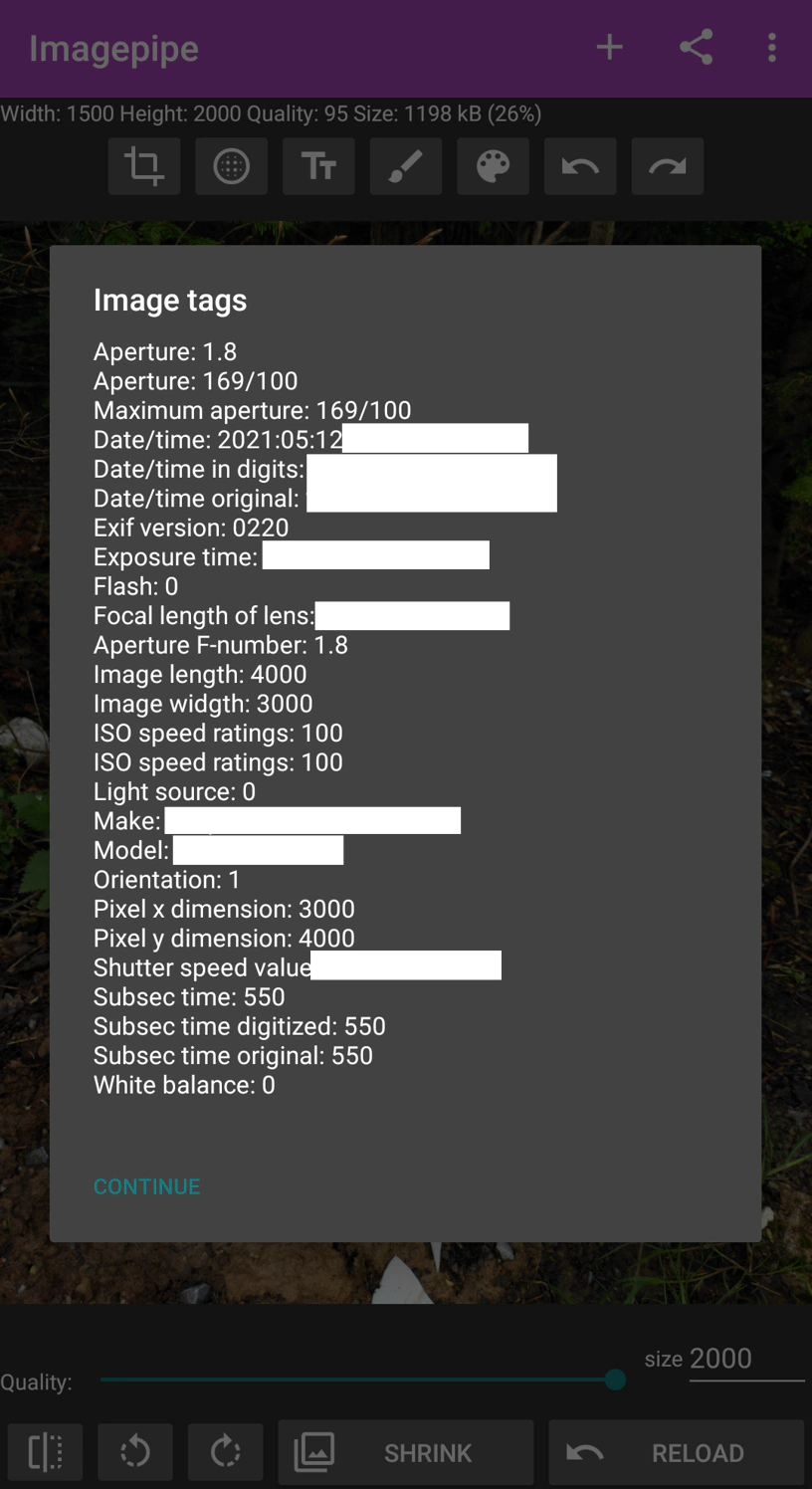This screenshot has width=812, height=1489.
Task: Add a new image with plus icon
Action: pyautogui.click(x=610, y=48)
